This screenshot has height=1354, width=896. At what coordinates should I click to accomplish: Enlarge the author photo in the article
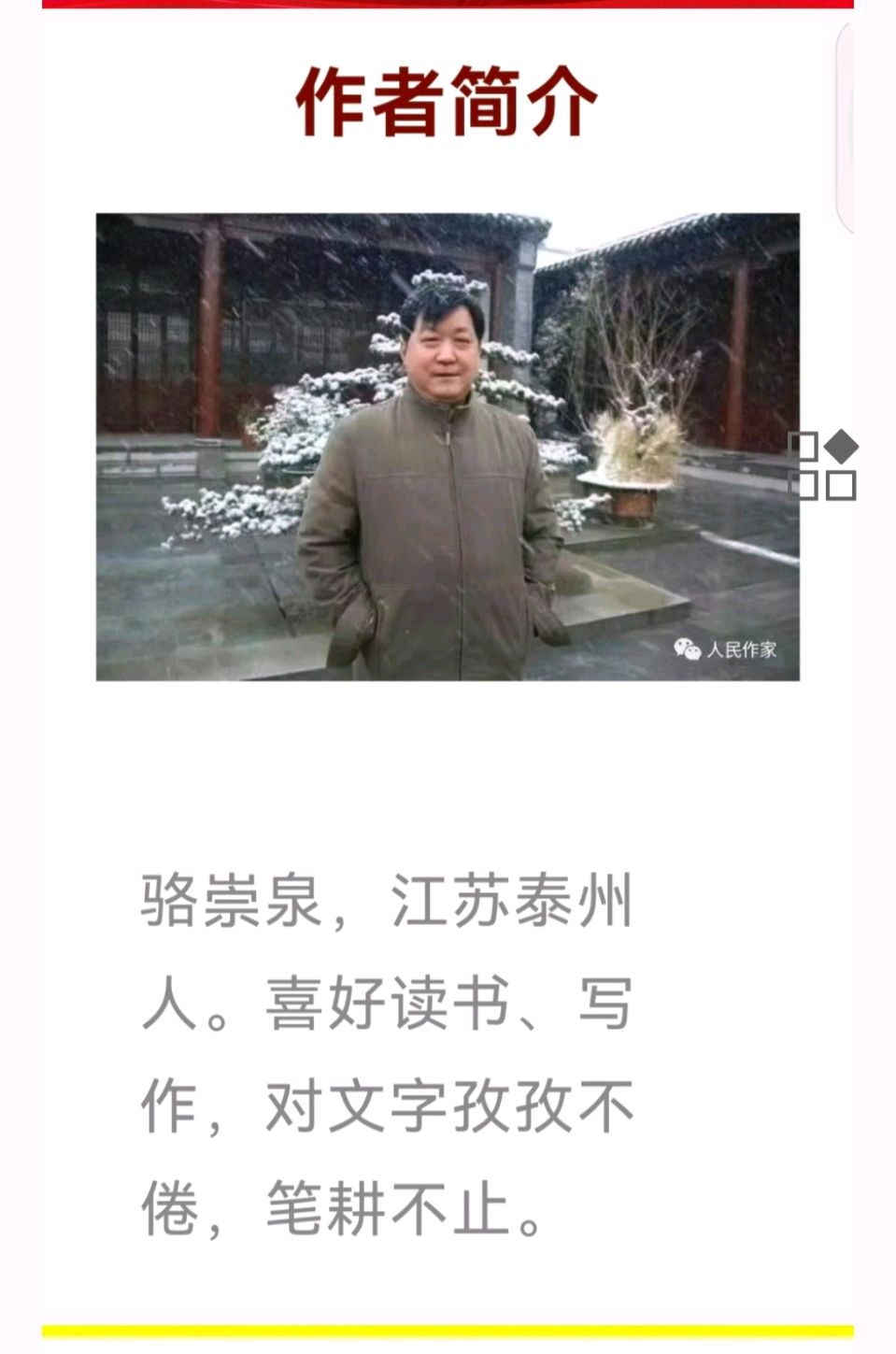[x=447, y=447]
